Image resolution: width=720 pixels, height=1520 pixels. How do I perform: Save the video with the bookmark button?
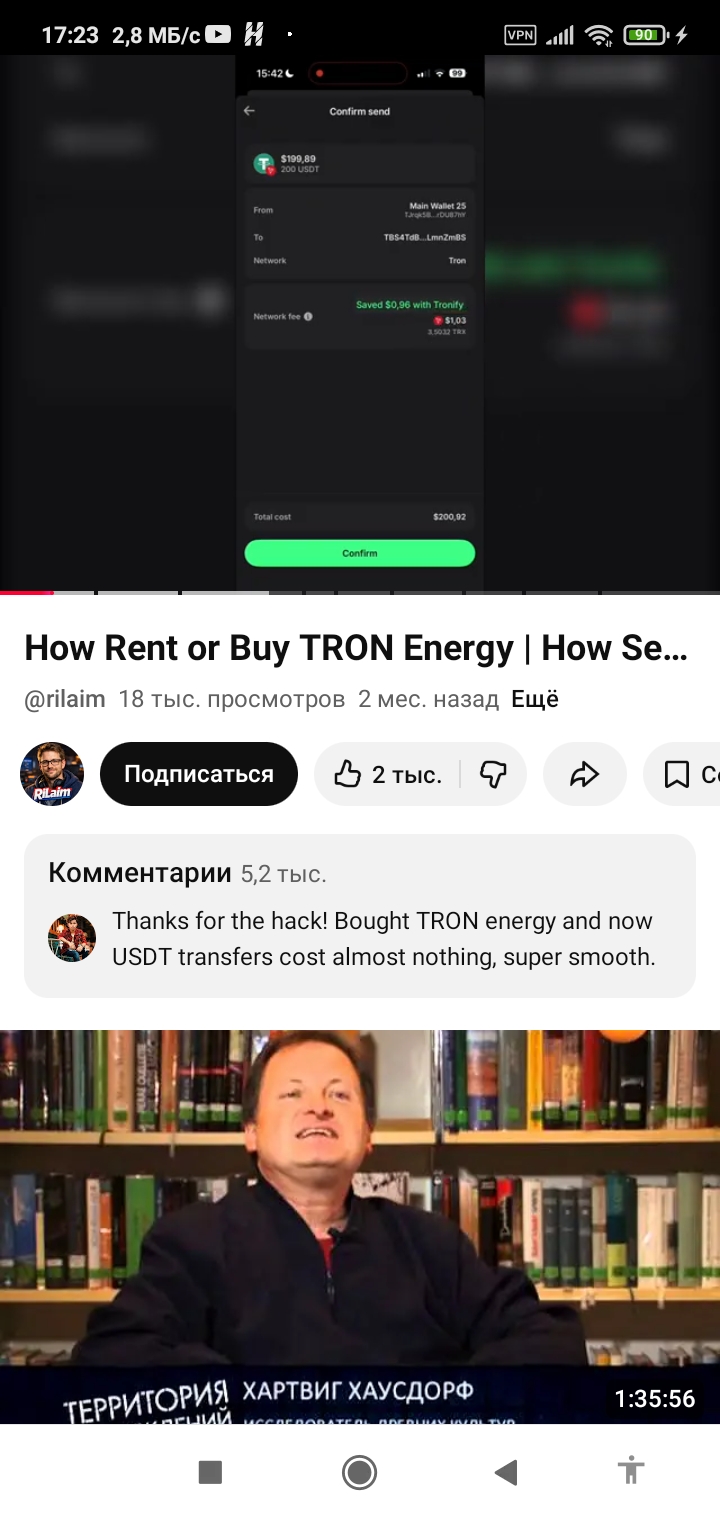click(x=685, y=774)
